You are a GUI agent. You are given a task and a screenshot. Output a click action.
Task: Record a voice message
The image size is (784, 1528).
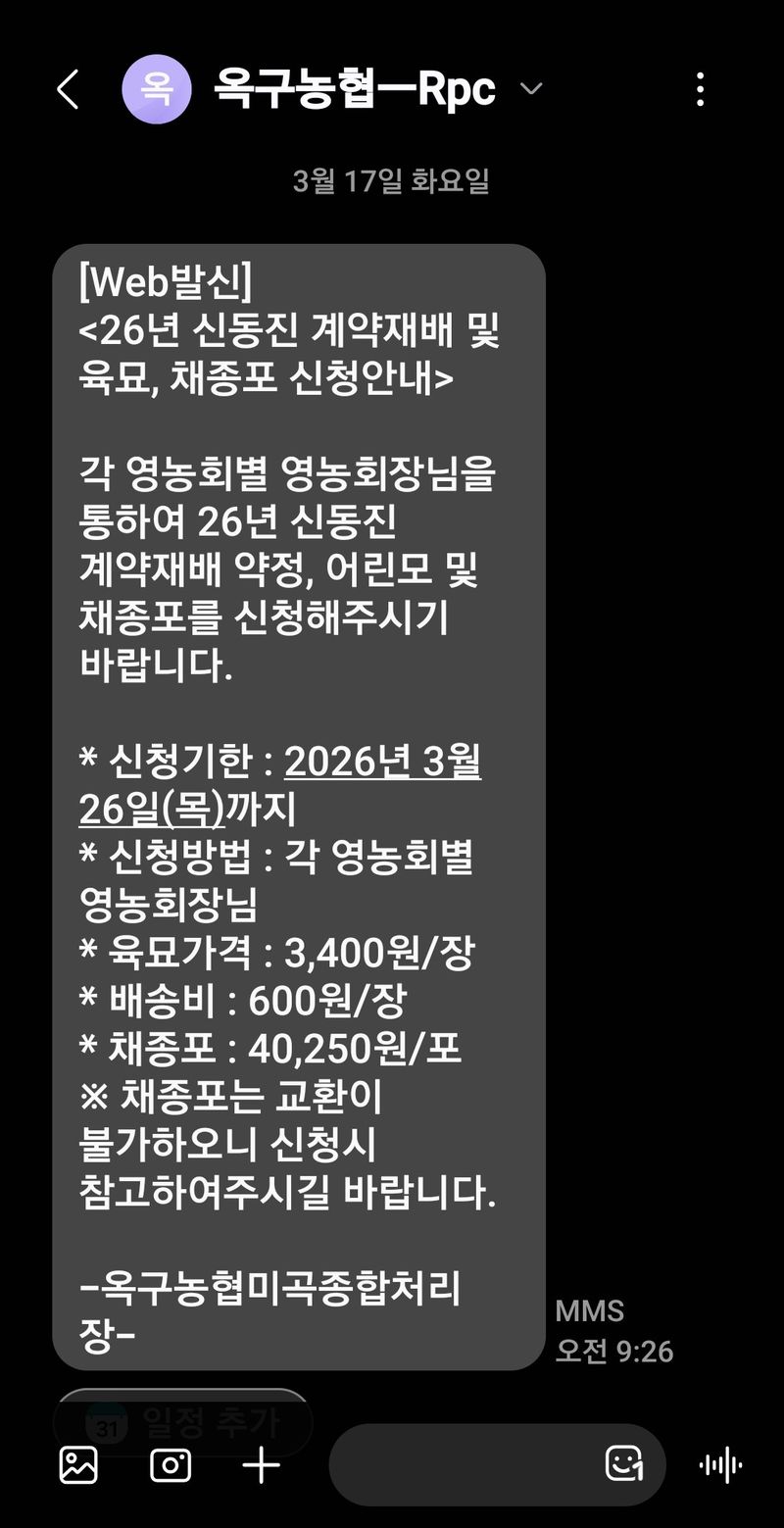pyautogui.click(x=720, y=1465)
